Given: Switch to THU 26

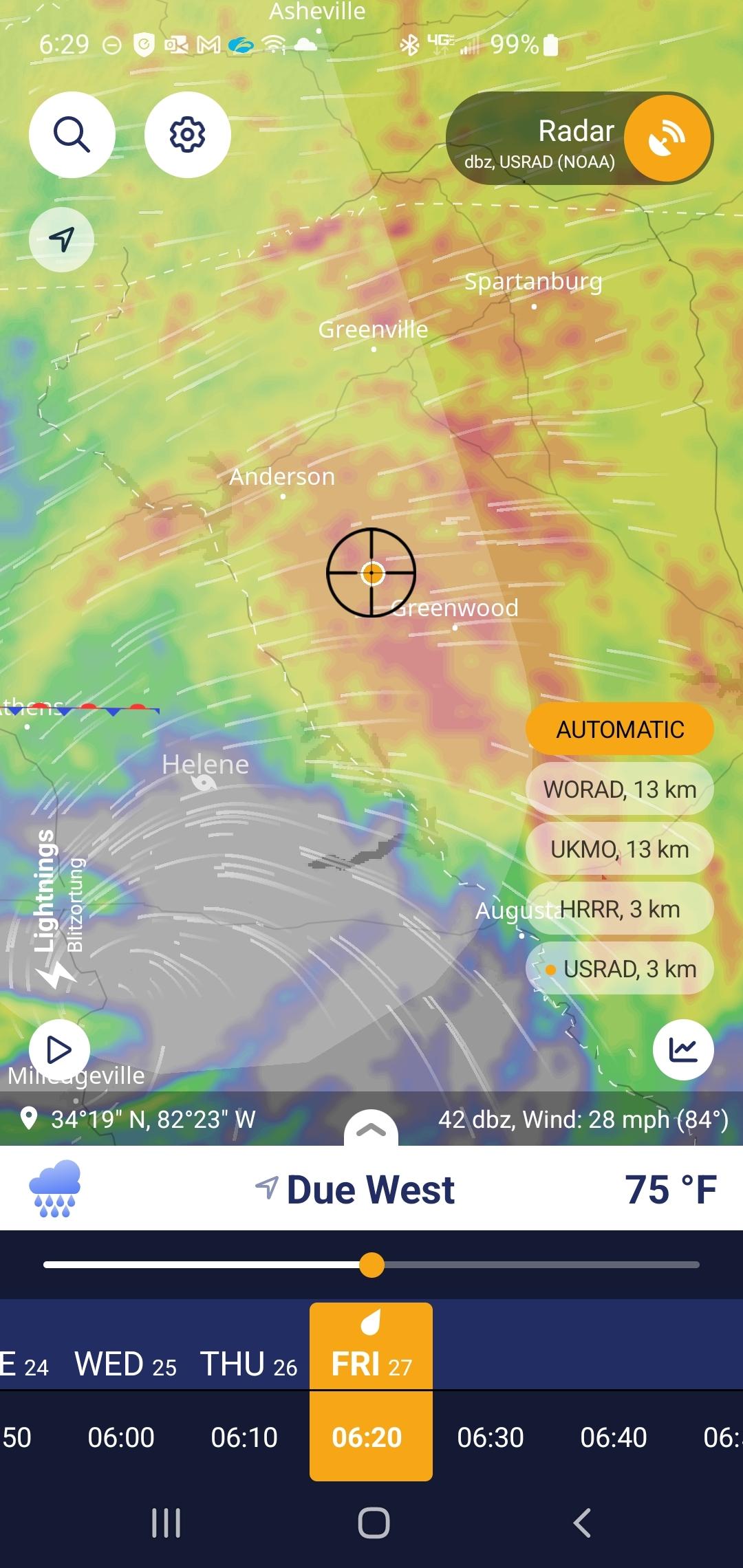Looking at the screenshot, I should click(x=248, y=1364).
